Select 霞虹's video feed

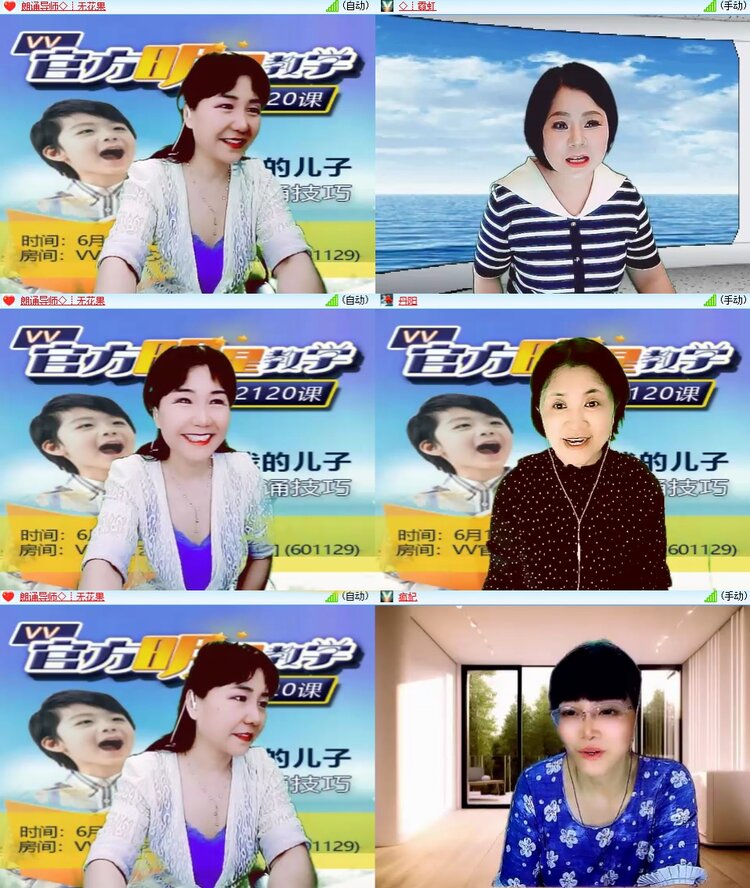tap(560, 155)
